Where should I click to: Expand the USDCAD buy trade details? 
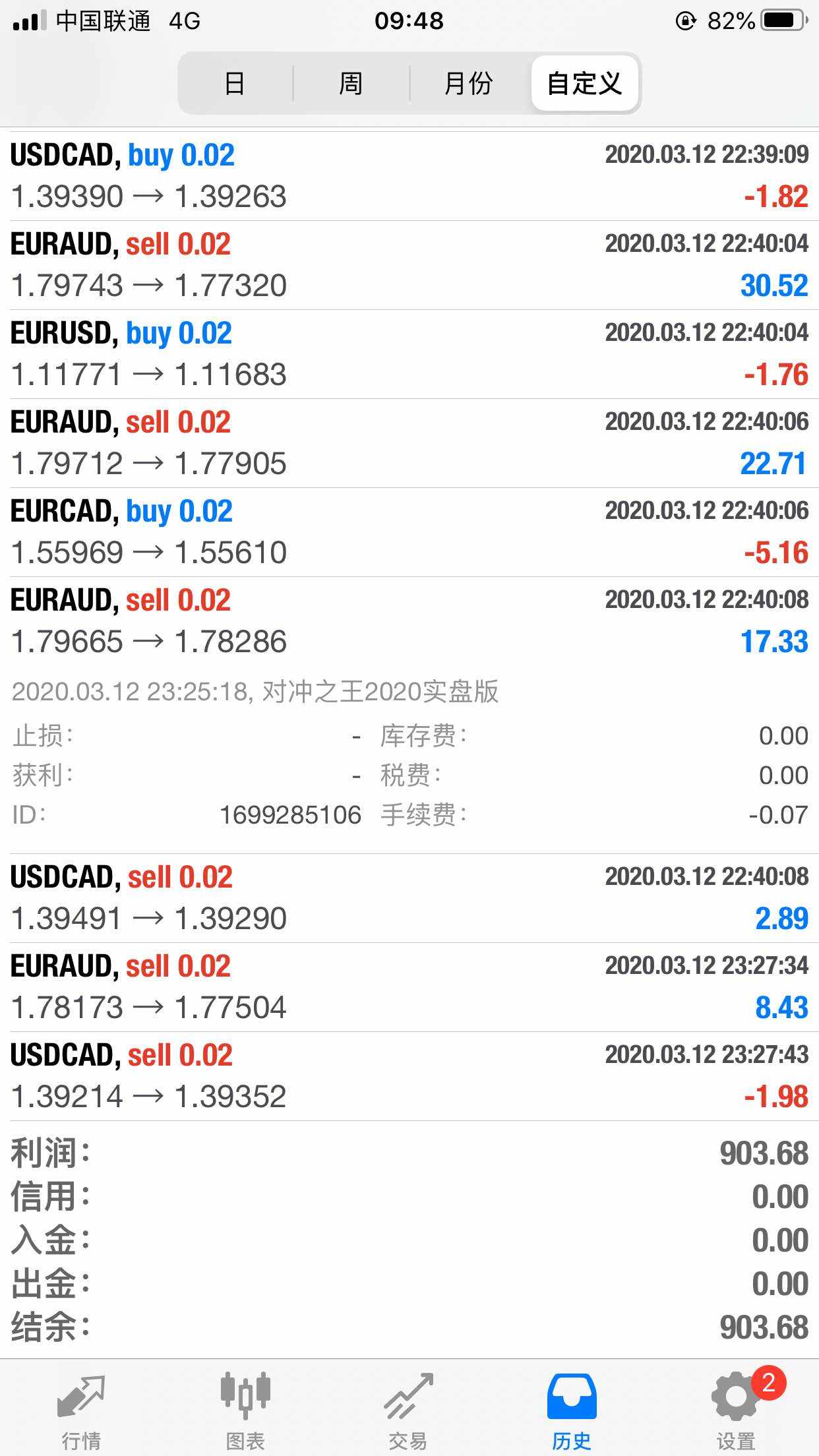[x=409, y=176]
